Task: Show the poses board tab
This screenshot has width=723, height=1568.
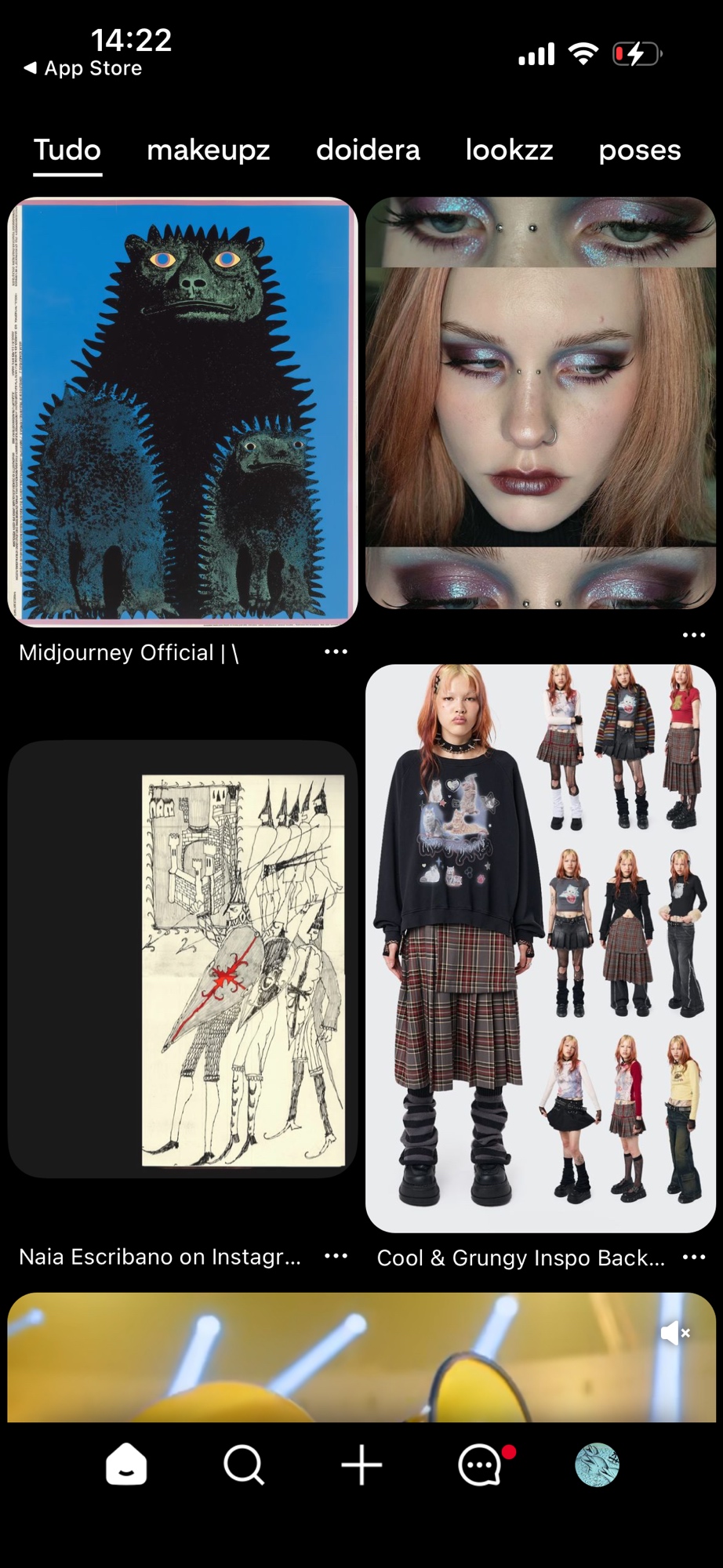Action: (x=639, y=150)
